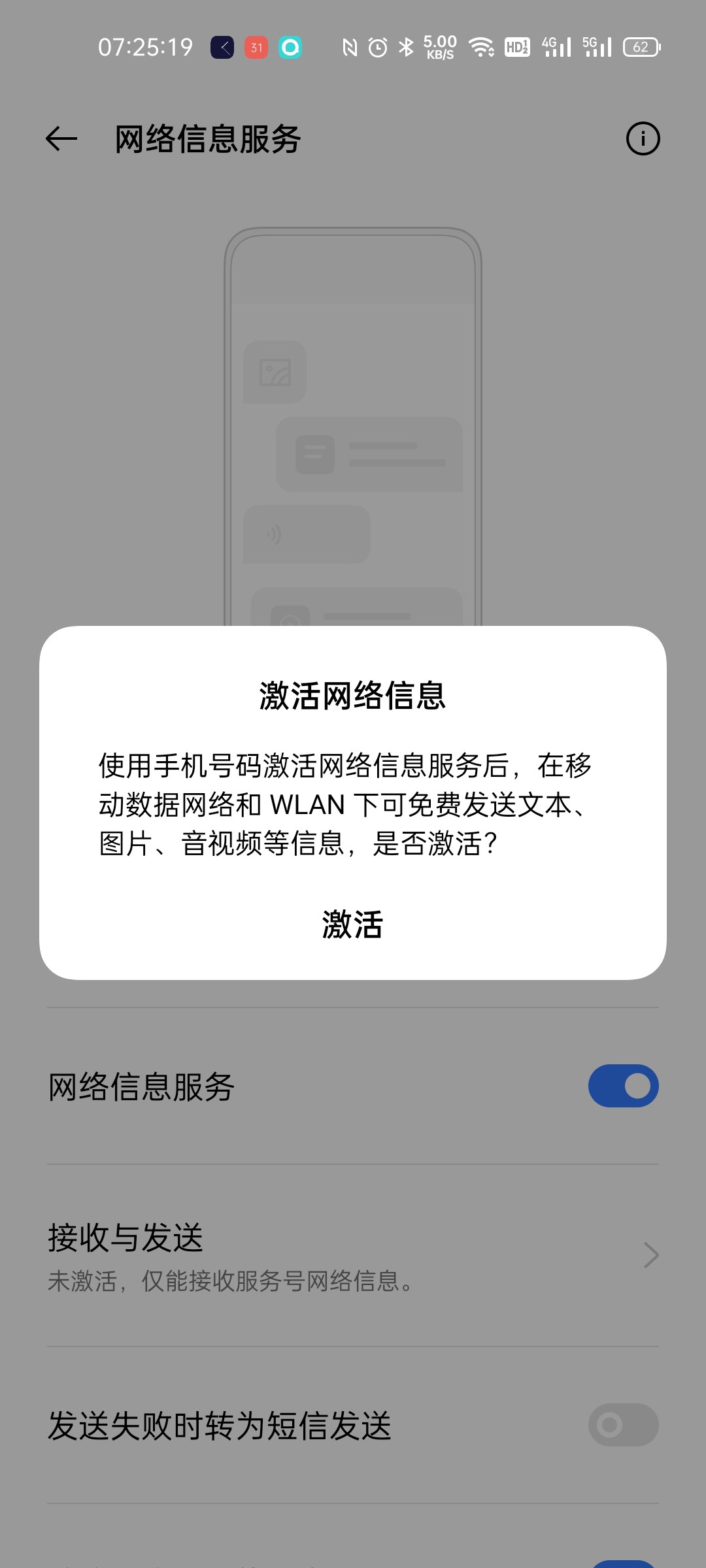
Task: Toggle the 网络信息服务 switch
Action: point(622,1086)
